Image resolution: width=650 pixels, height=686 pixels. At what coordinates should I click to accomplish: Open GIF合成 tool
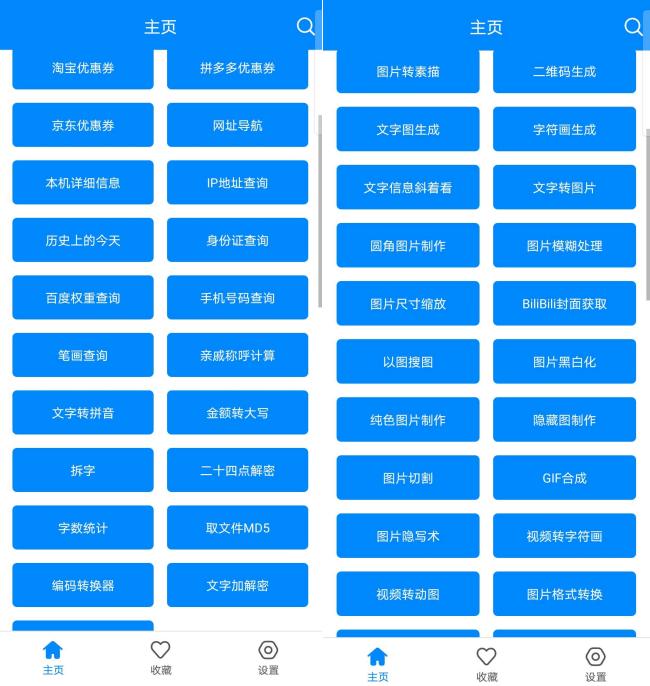[564, 478]
